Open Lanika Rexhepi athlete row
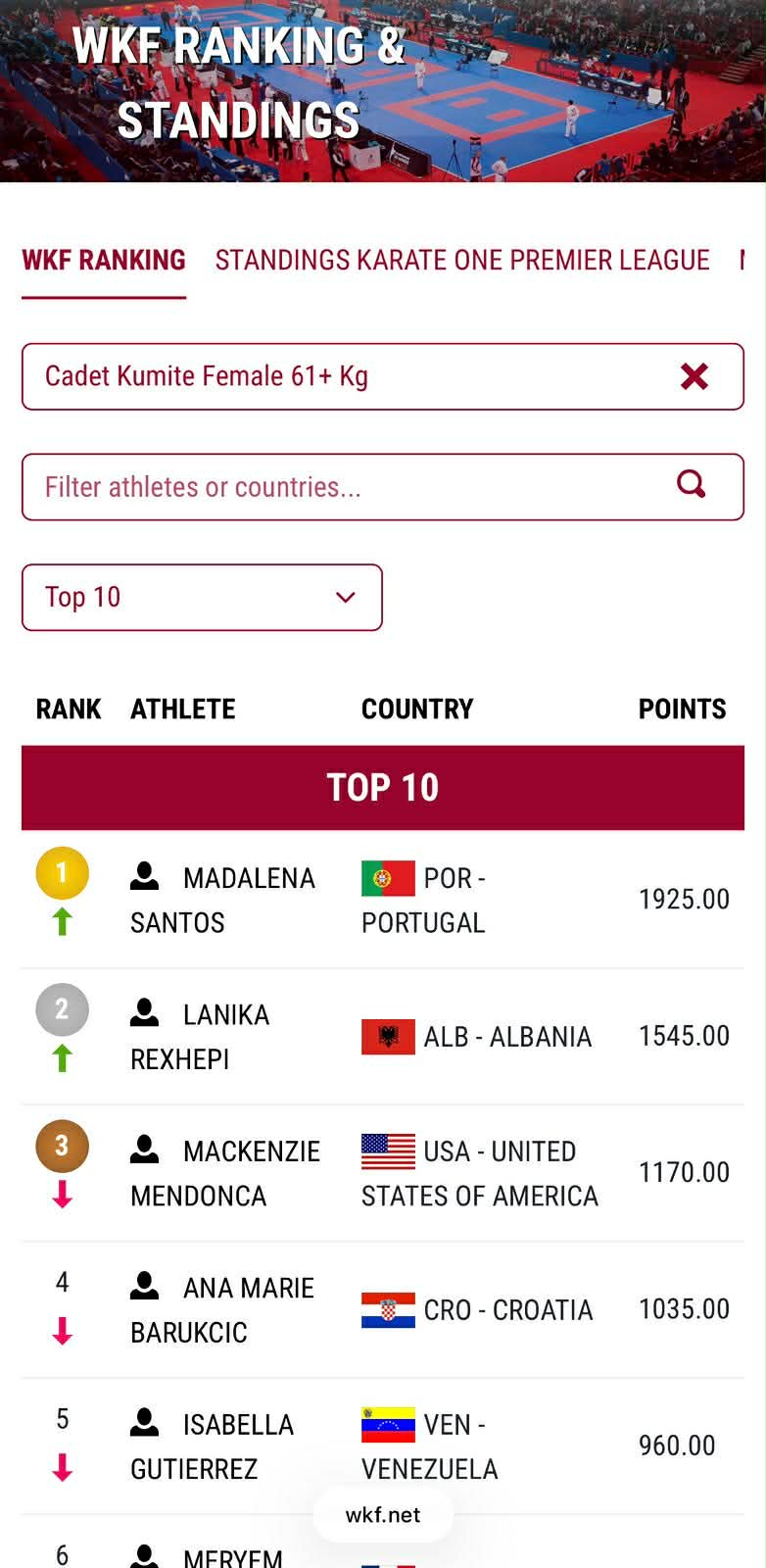This screenshot has height=1568, width=766. click(201, 1036)
